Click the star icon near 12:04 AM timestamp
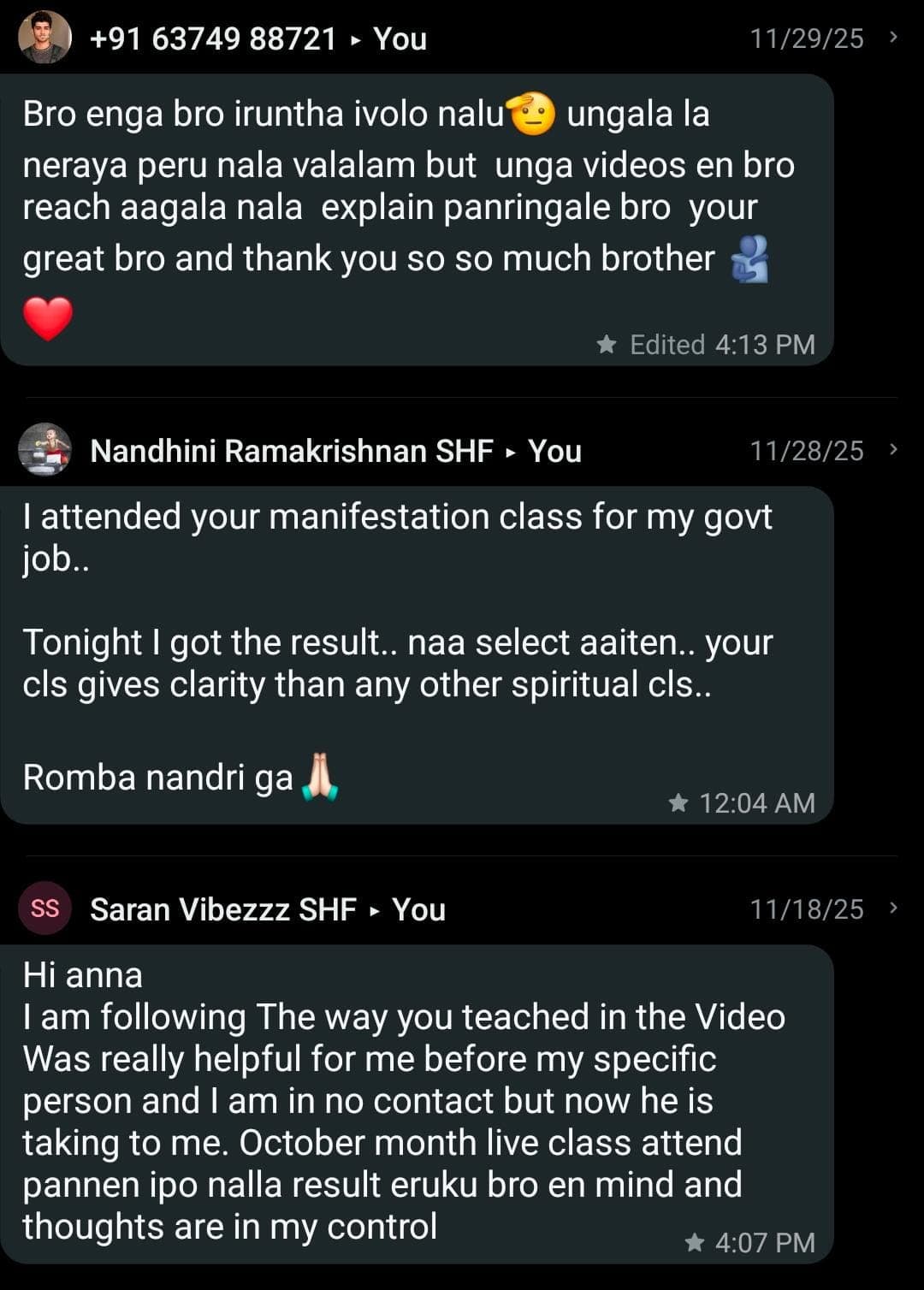The width and height of the screenshot is (924, 1290). tap(678, 803)
